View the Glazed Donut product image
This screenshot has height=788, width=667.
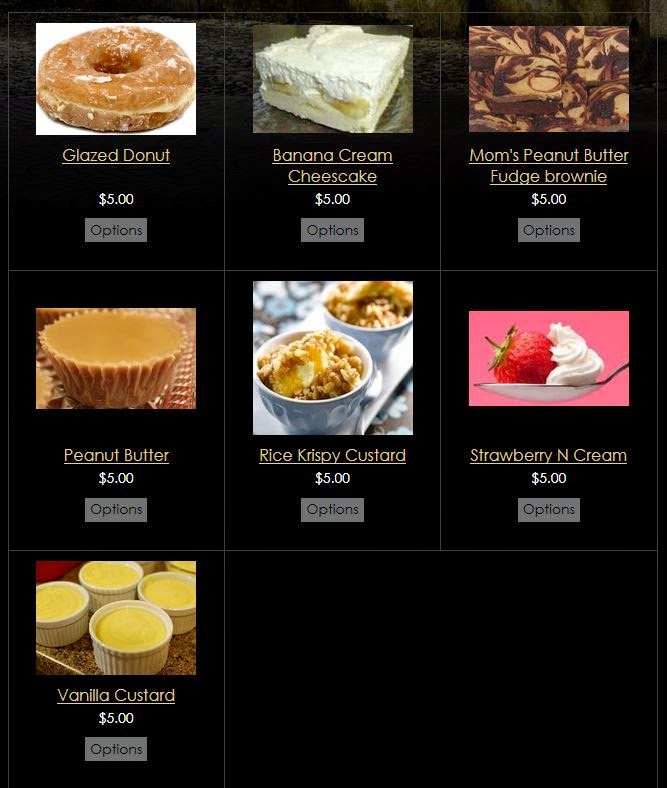pos(116,79)
